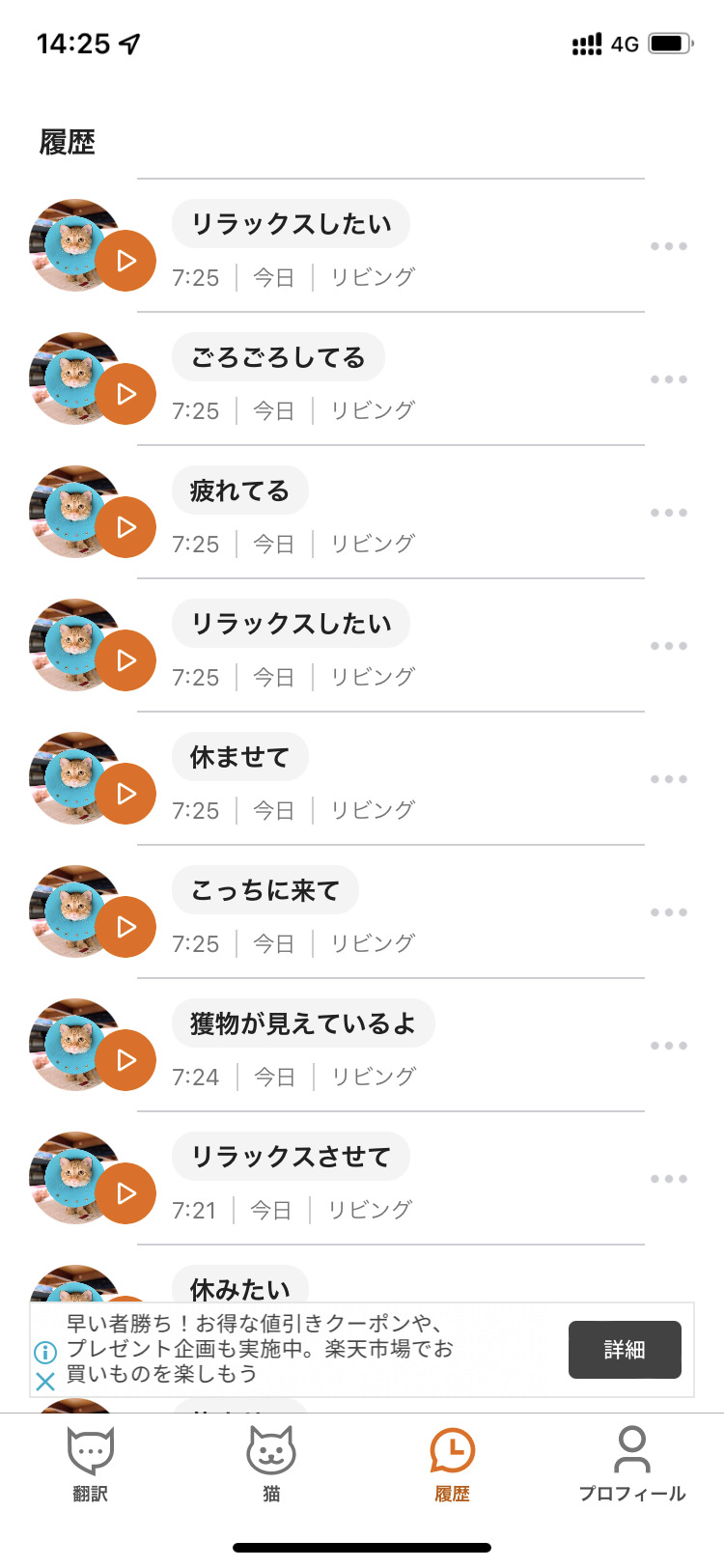This screenshot has height=1568, width=724.
Task: Dismiss the ad banner with the X
Action: pos(44,1382)
